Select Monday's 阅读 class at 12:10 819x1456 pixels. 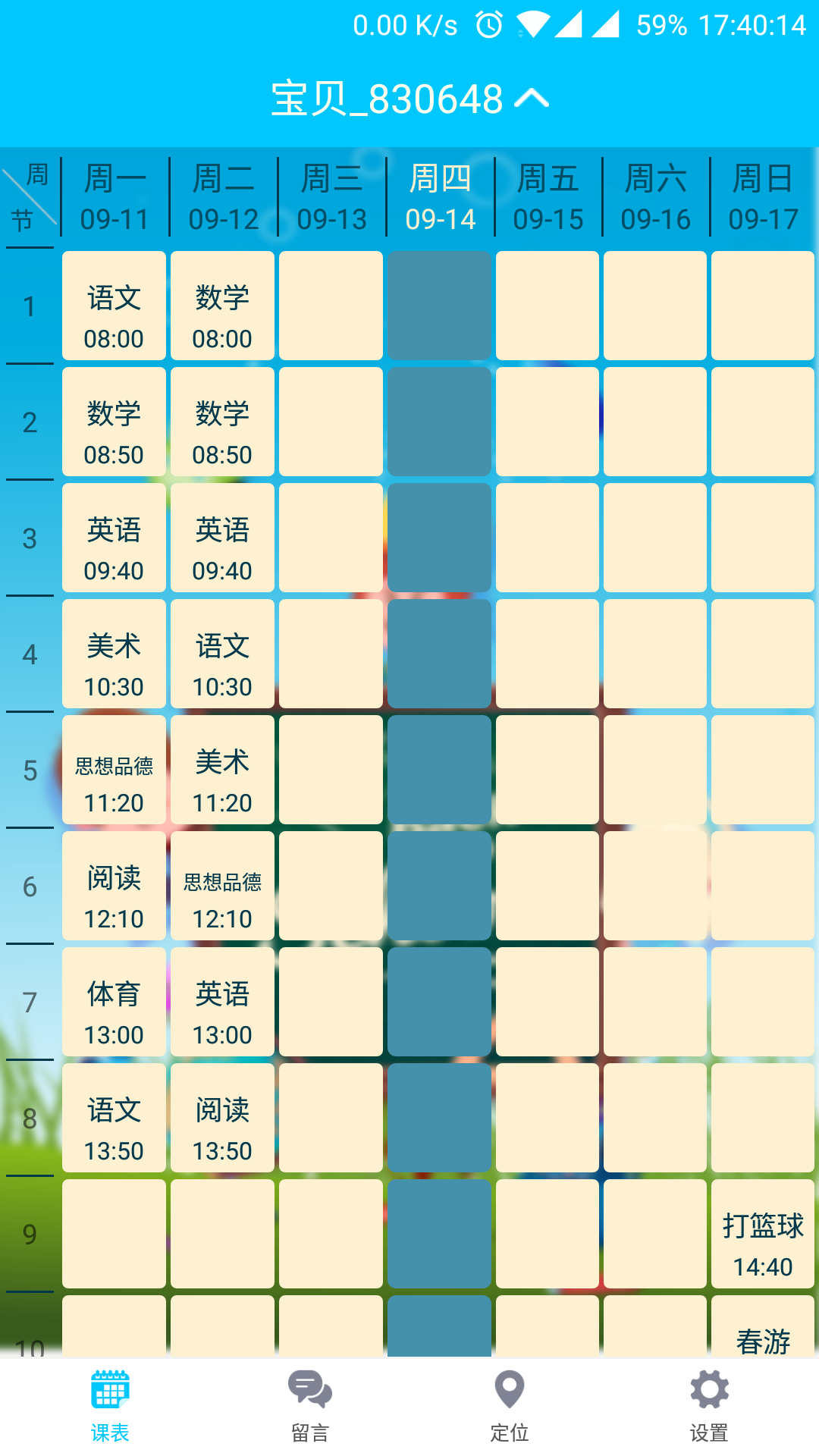click(x=114, y=886)
